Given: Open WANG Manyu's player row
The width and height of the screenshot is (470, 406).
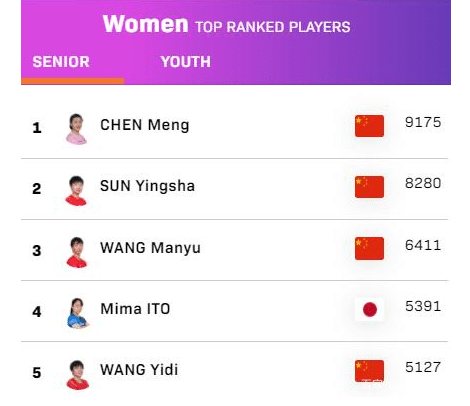Looking at the screenshot, I should [x=235, y=250].
